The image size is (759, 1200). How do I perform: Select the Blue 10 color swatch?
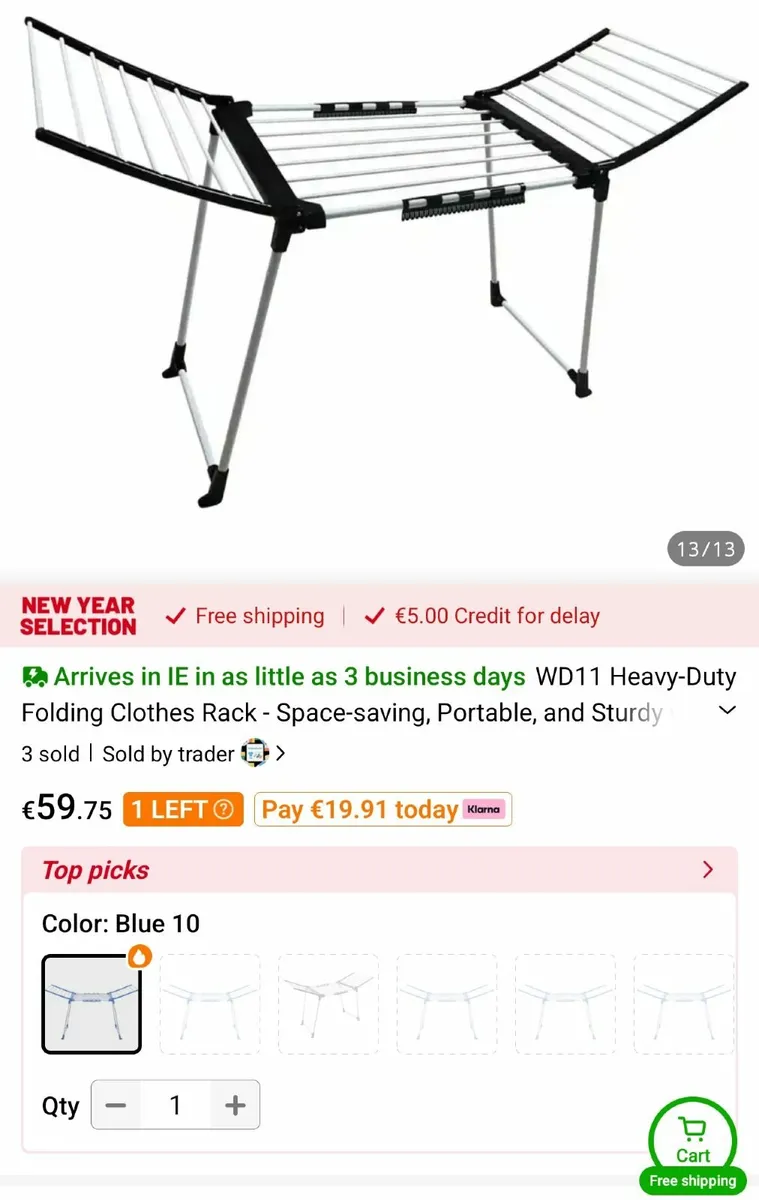(91, 1003)
